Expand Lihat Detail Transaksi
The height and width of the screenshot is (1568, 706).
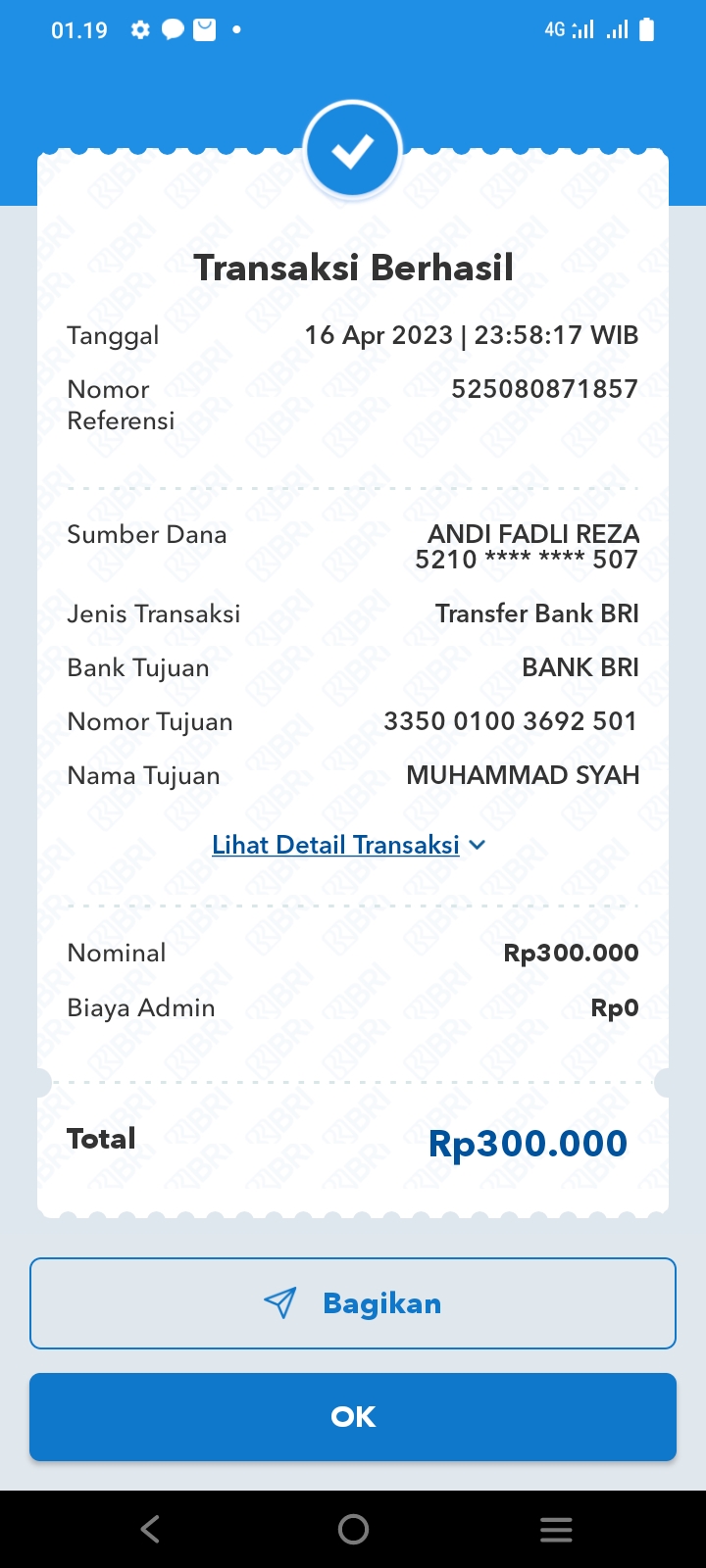[348, 845]
